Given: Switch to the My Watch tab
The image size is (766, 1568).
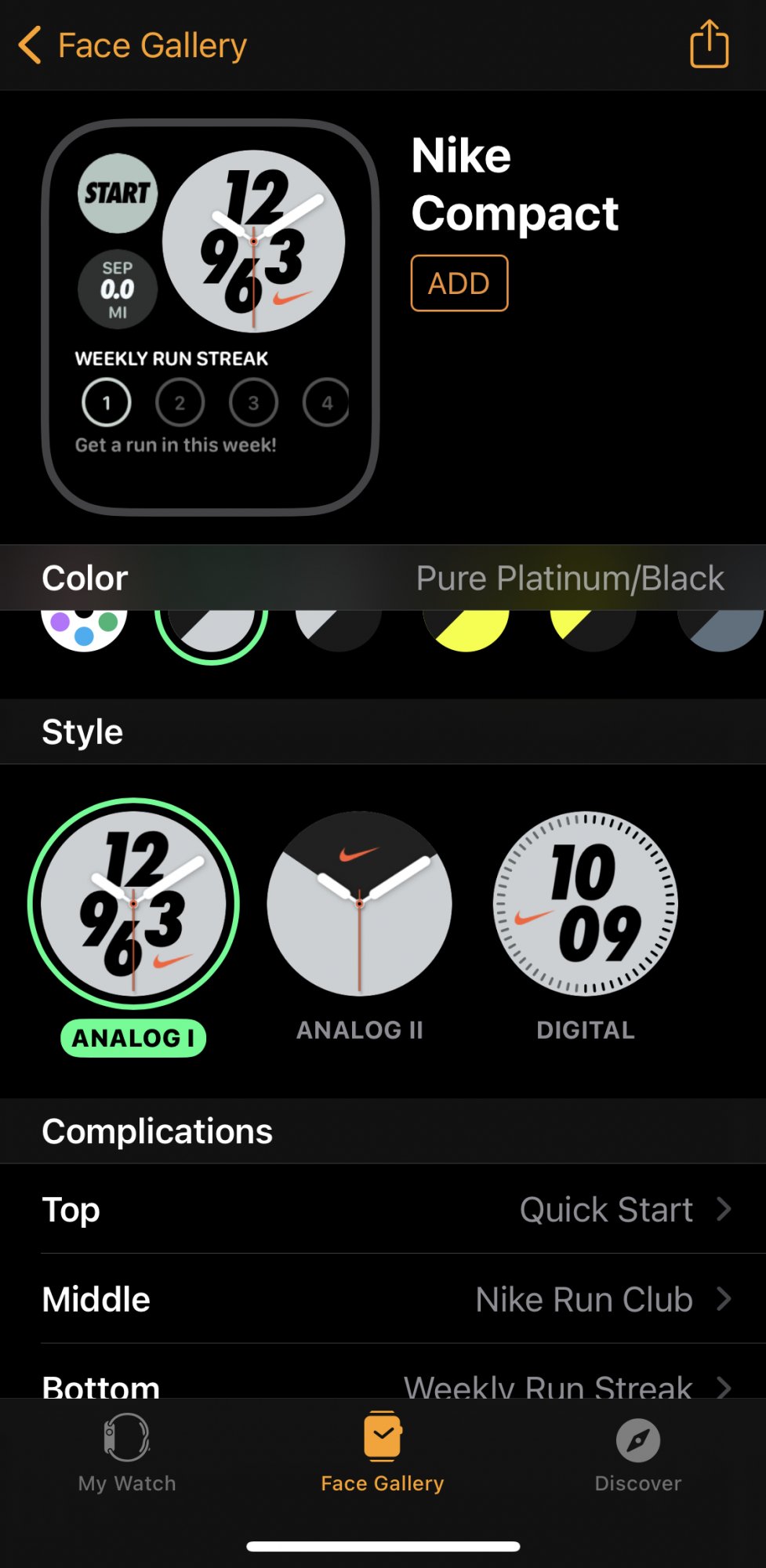Looking at the screenshot, I should coord(127,1454).
